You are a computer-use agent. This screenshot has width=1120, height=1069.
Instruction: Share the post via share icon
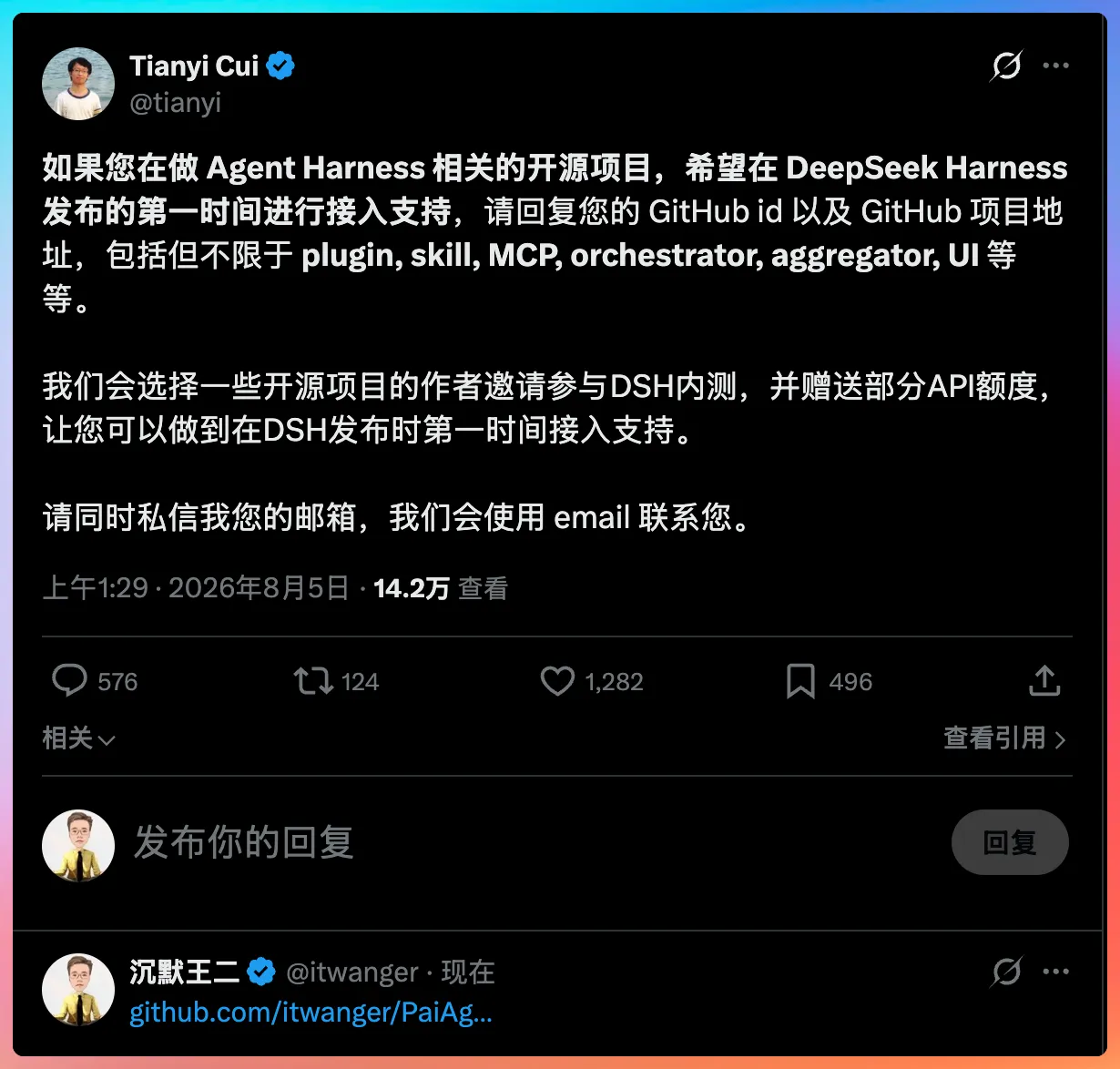click(x=1044, y=681)
